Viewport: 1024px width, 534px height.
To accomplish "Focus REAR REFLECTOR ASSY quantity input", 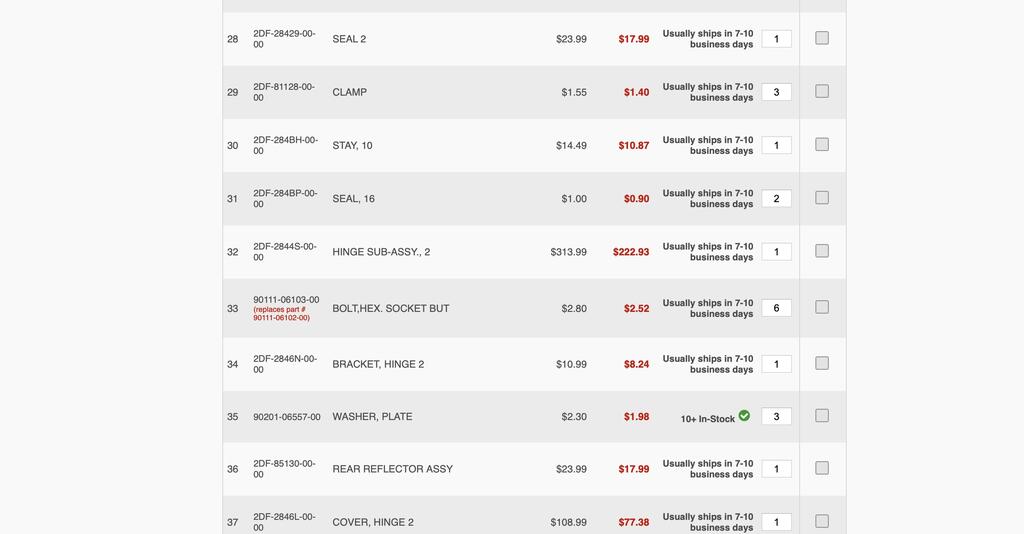I will 776,469.
